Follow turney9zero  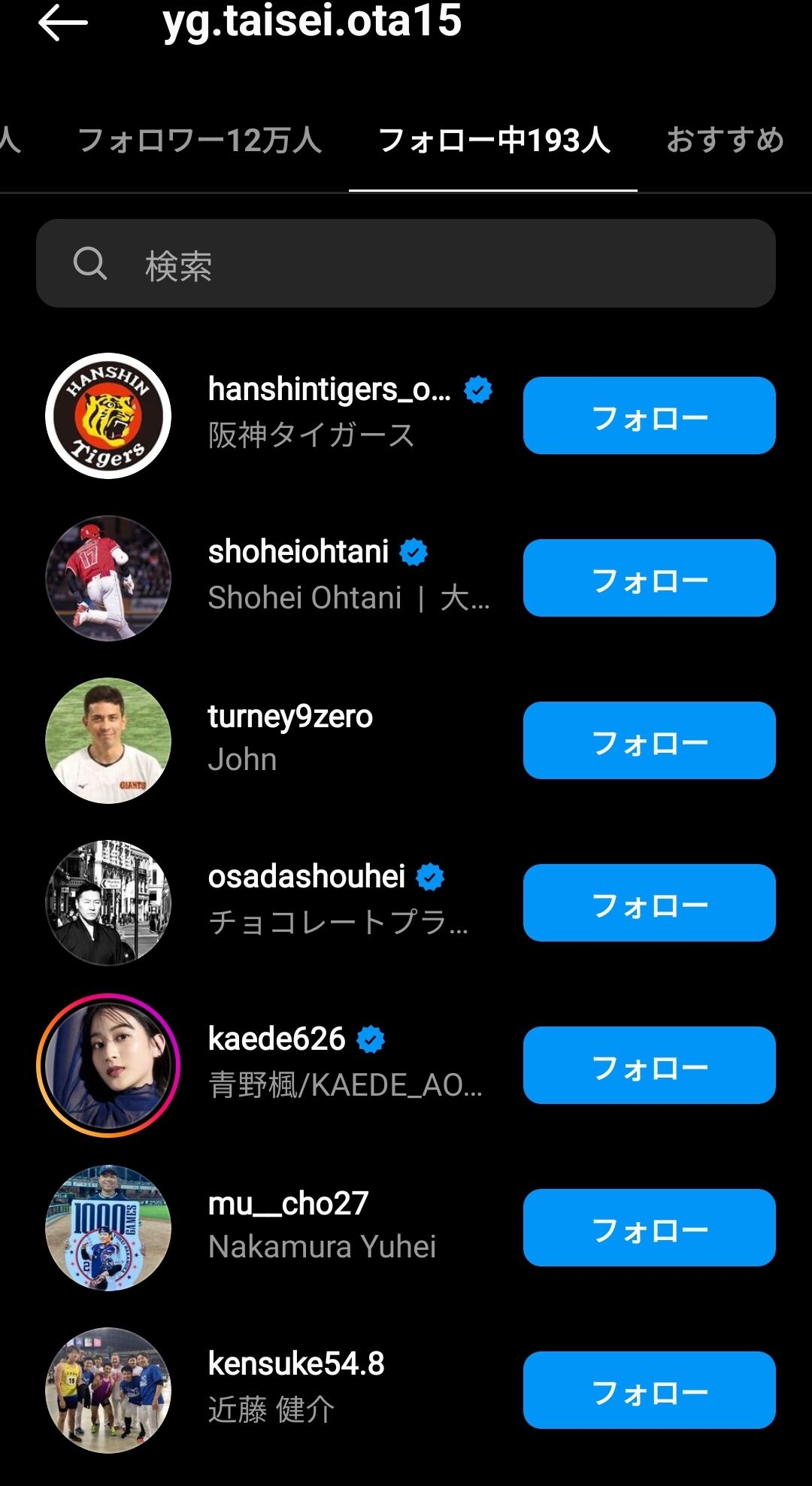tap(649, 741)
